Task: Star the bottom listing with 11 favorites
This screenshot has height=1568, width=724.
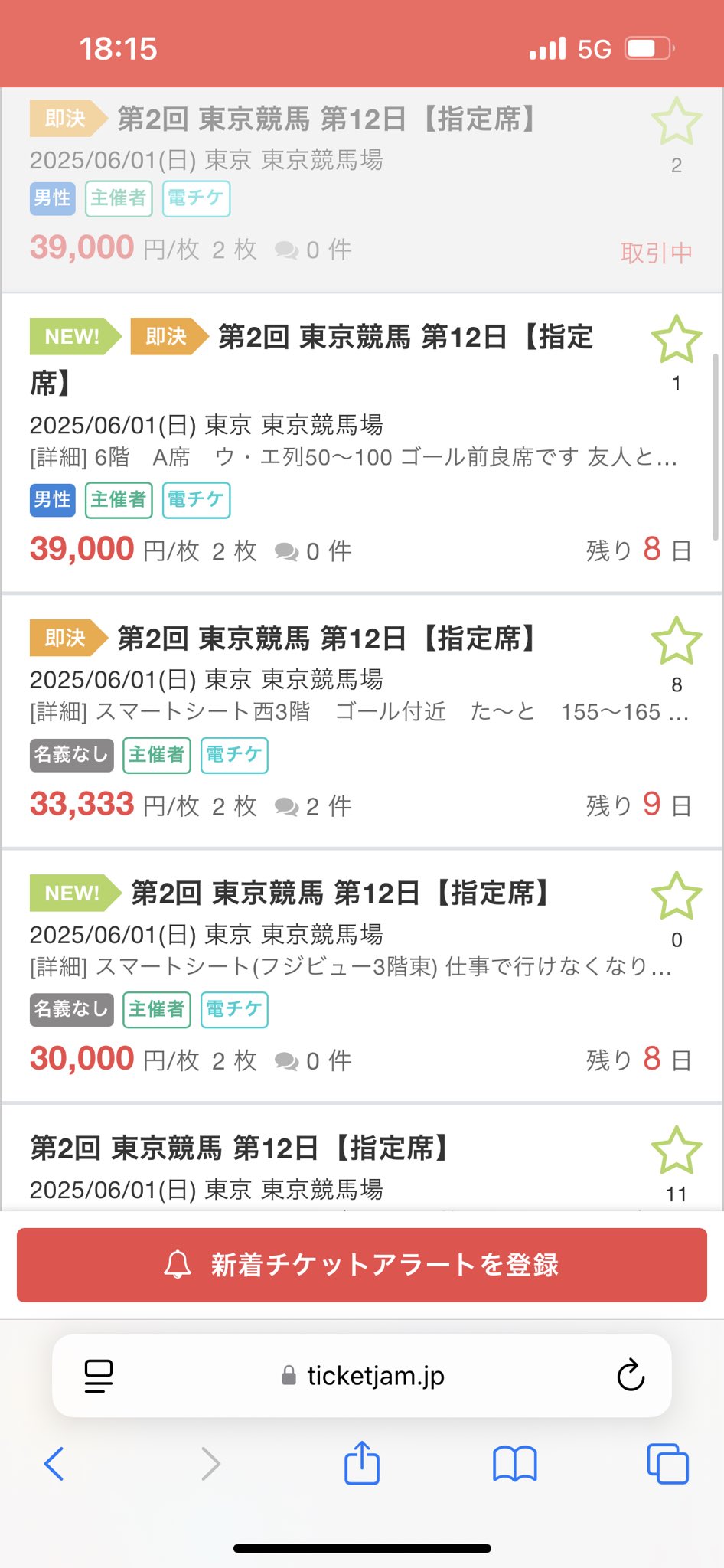Action: [x=677, y=1151]
